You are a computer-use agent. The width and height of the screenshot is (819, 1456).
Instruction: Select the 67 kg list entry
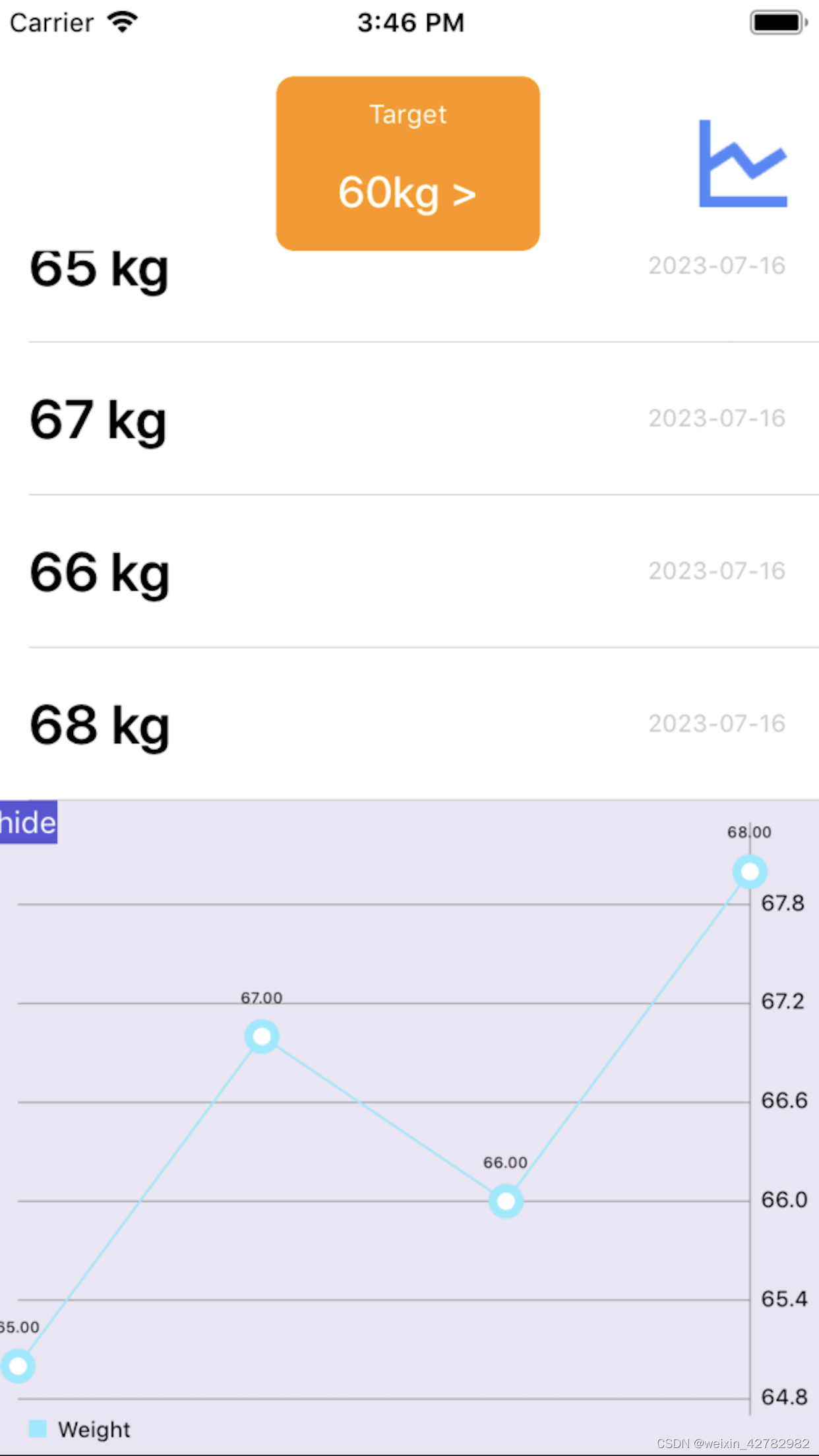[98, 422]
